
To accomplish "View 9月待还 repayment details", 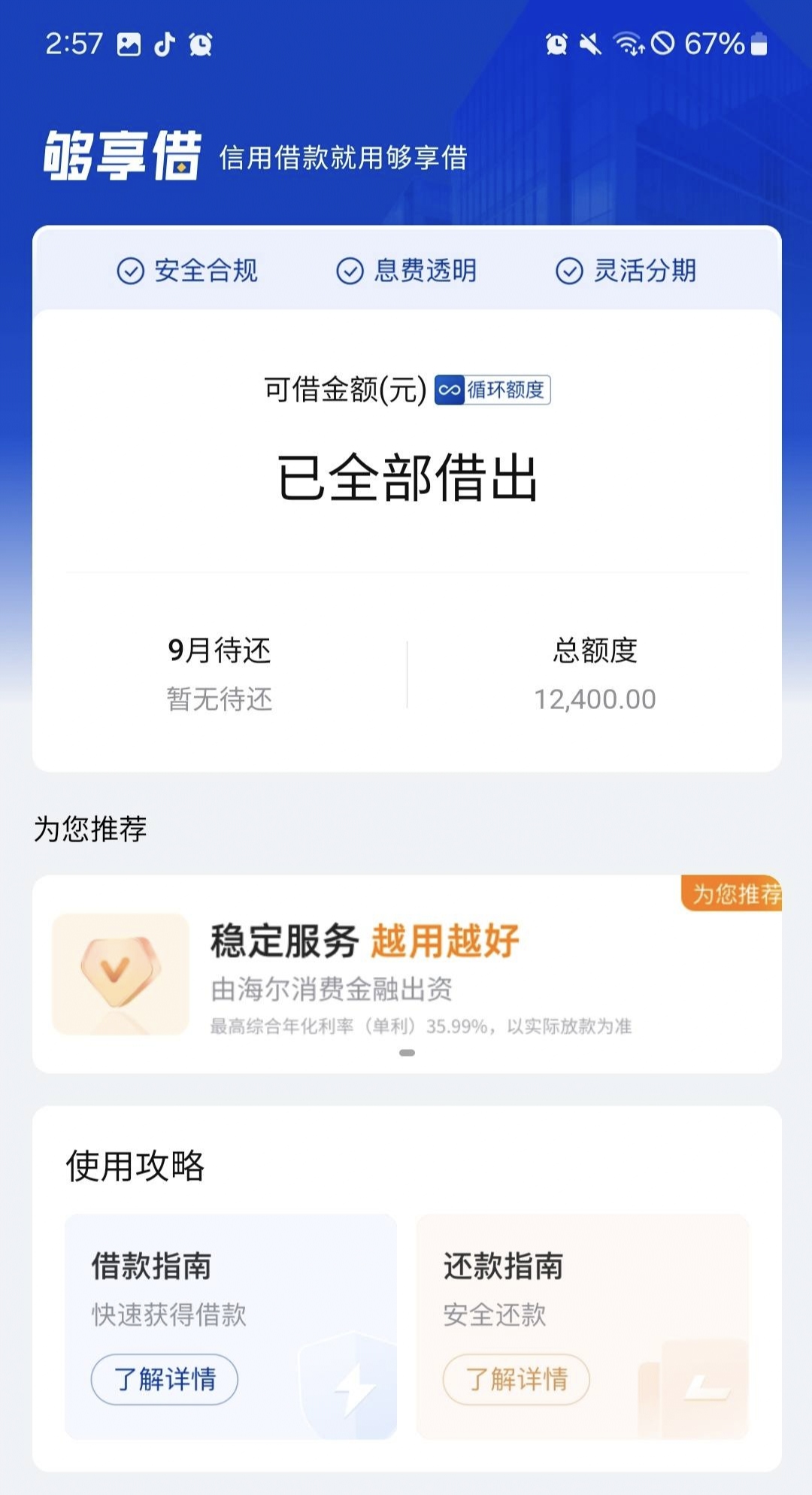I will point(220,675).
